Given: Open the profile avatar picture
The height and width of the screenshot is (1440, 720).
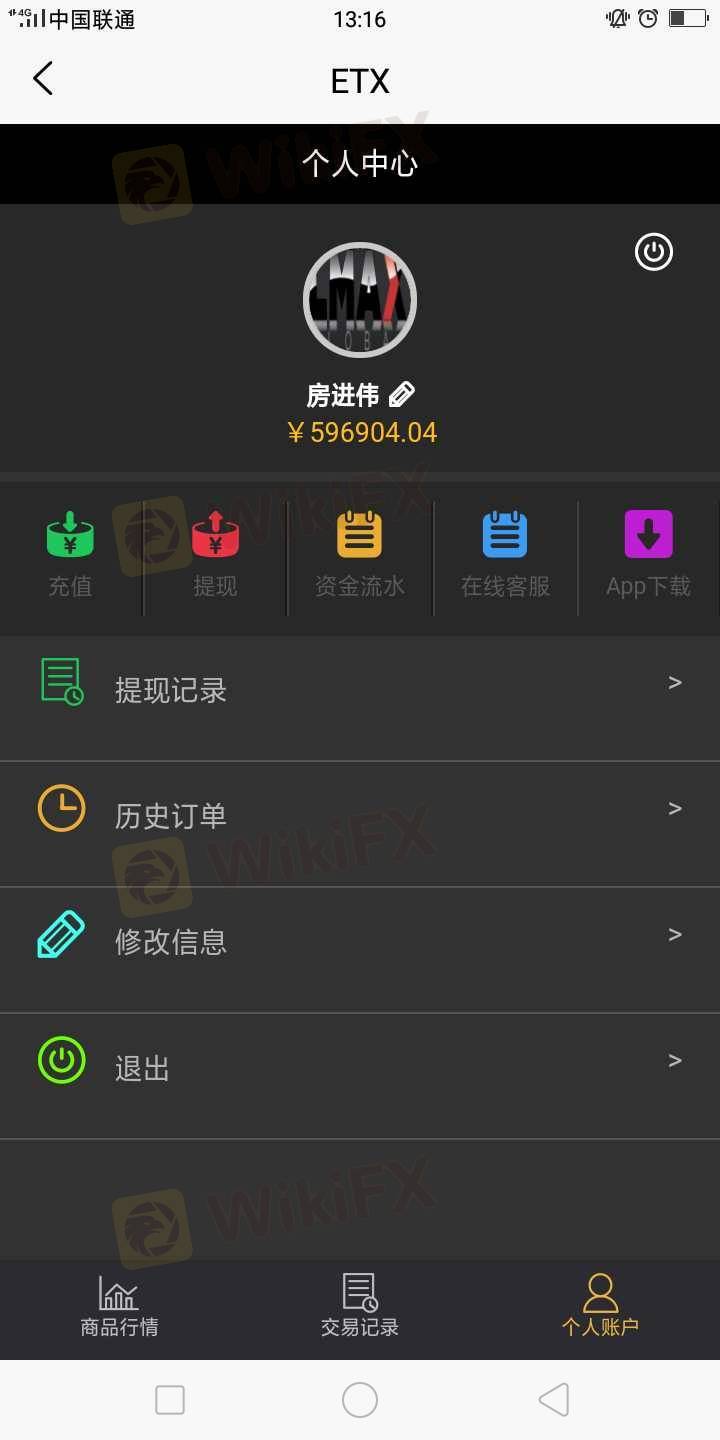Looking at the screenshot, I should click(360, 300).
